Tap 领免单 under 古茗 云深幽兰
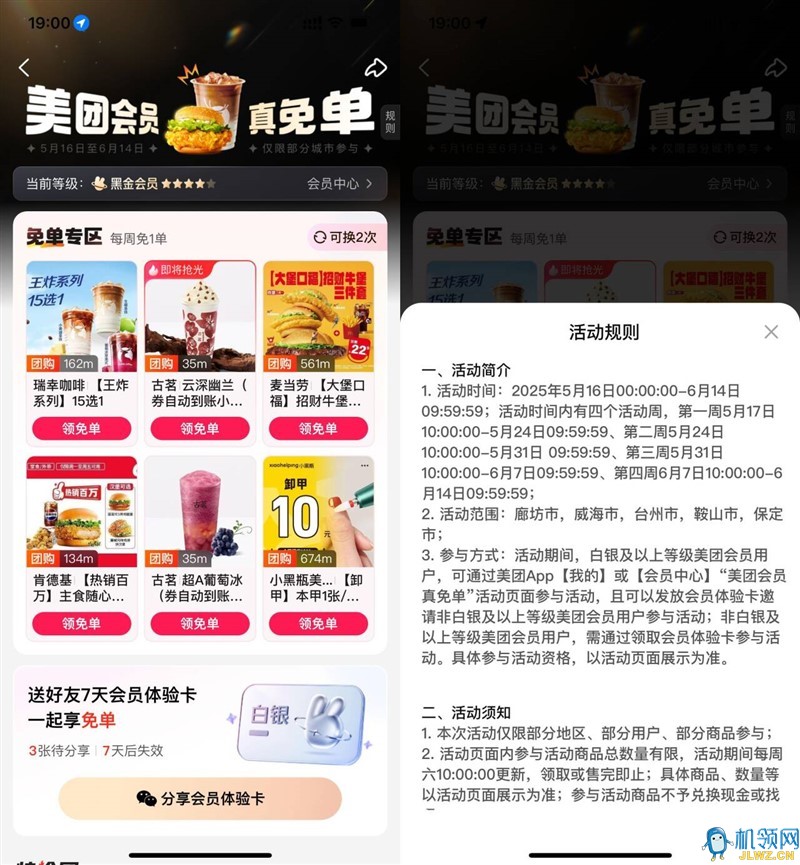The height and width of the screenshot is (865, 800). tap(200, 429)
